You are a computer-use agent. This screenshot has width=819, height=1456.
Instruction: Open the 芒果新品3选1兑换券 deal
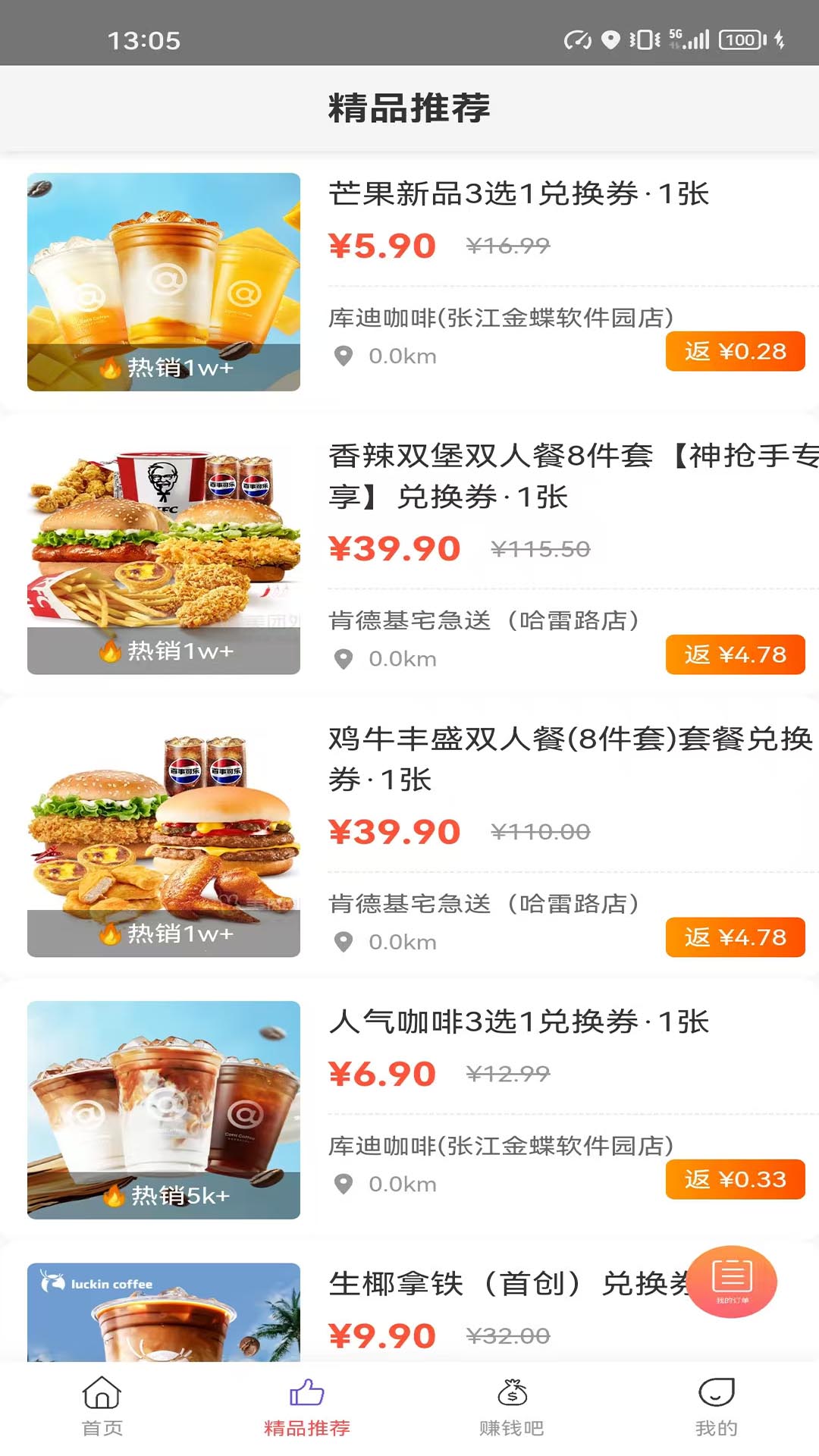click(519, 194)
